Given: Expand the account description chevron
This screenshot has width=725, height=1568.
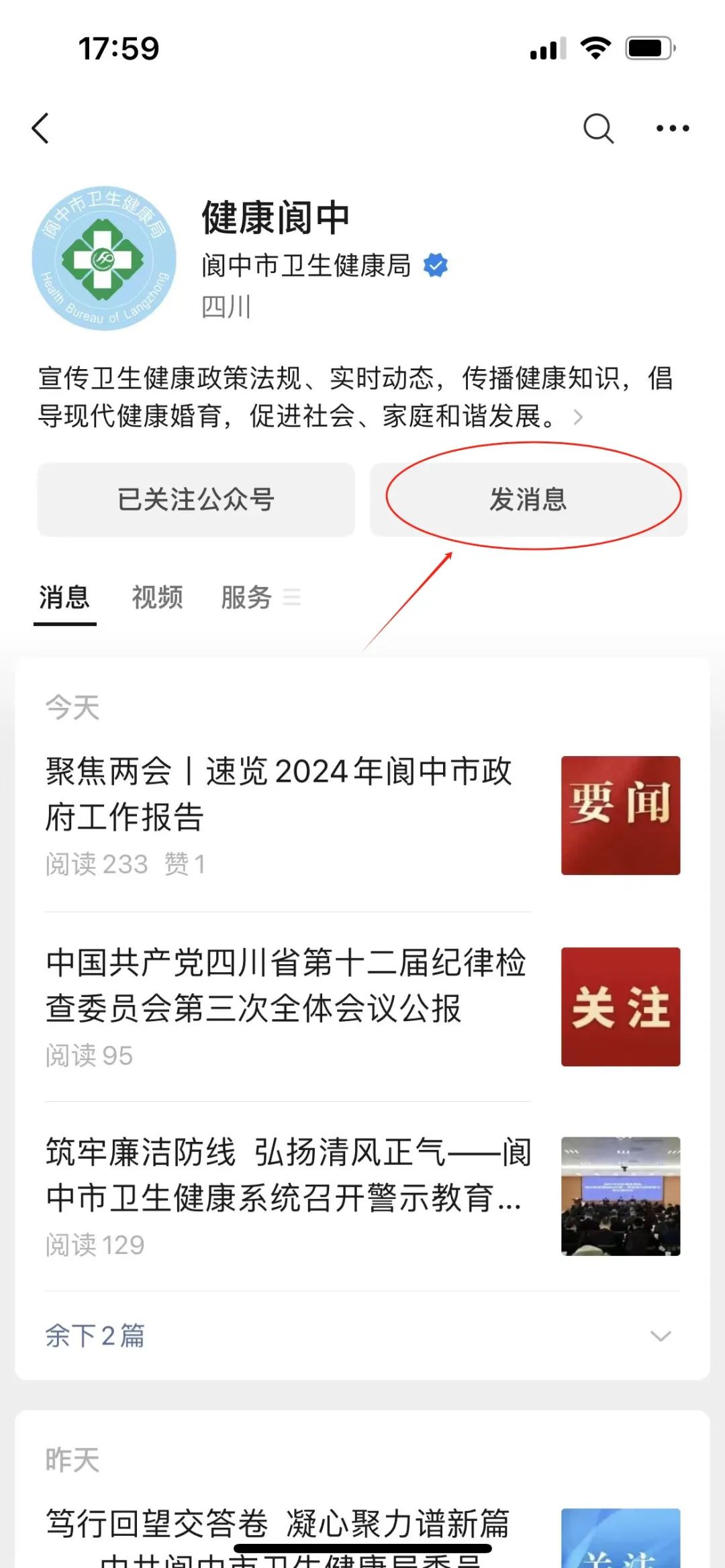Looking at the screenshot, I should [x=578, y=417].
